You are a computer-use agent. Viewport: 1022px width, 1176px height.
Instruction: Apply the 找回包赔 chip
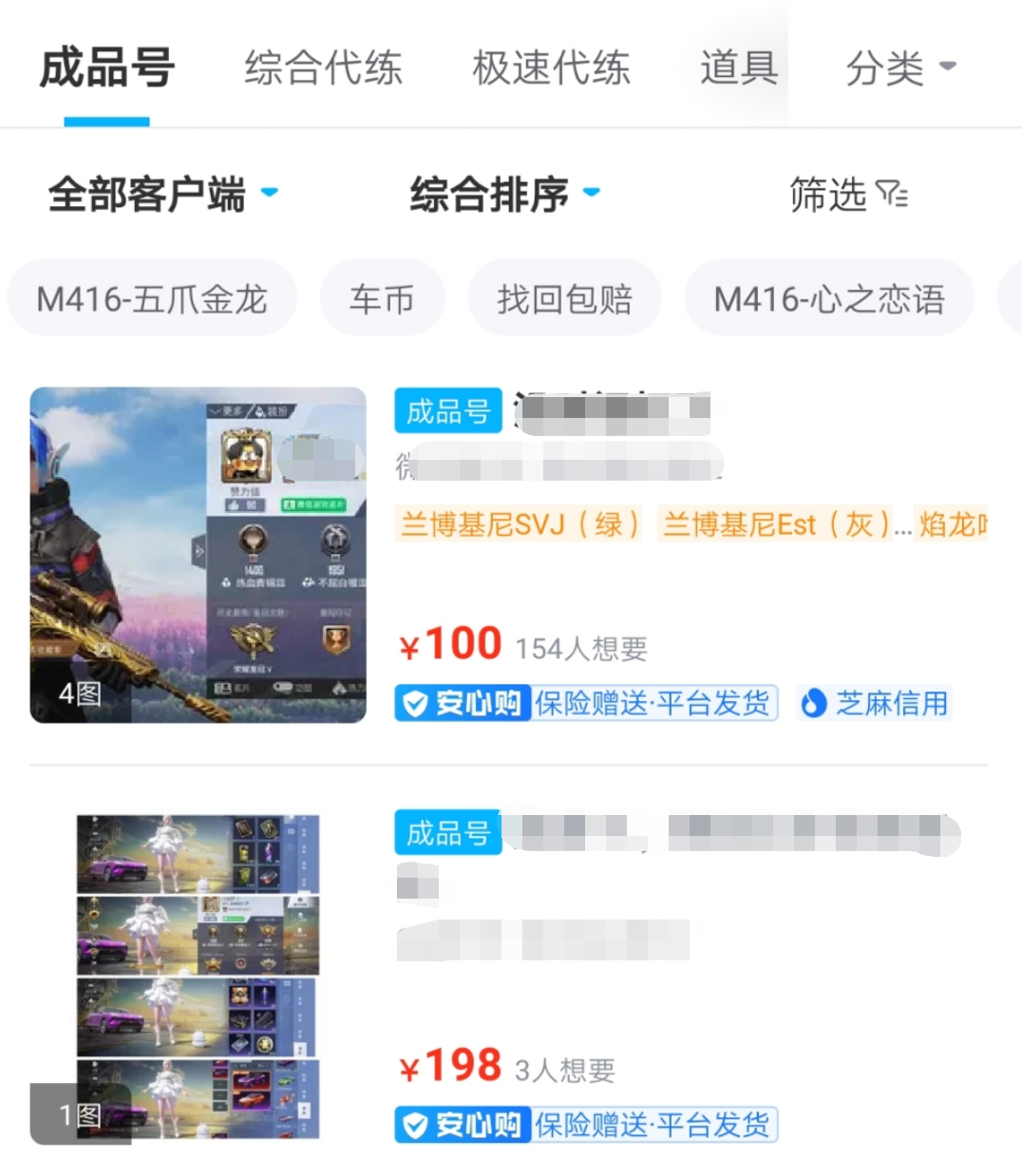[x=564, y=299]
